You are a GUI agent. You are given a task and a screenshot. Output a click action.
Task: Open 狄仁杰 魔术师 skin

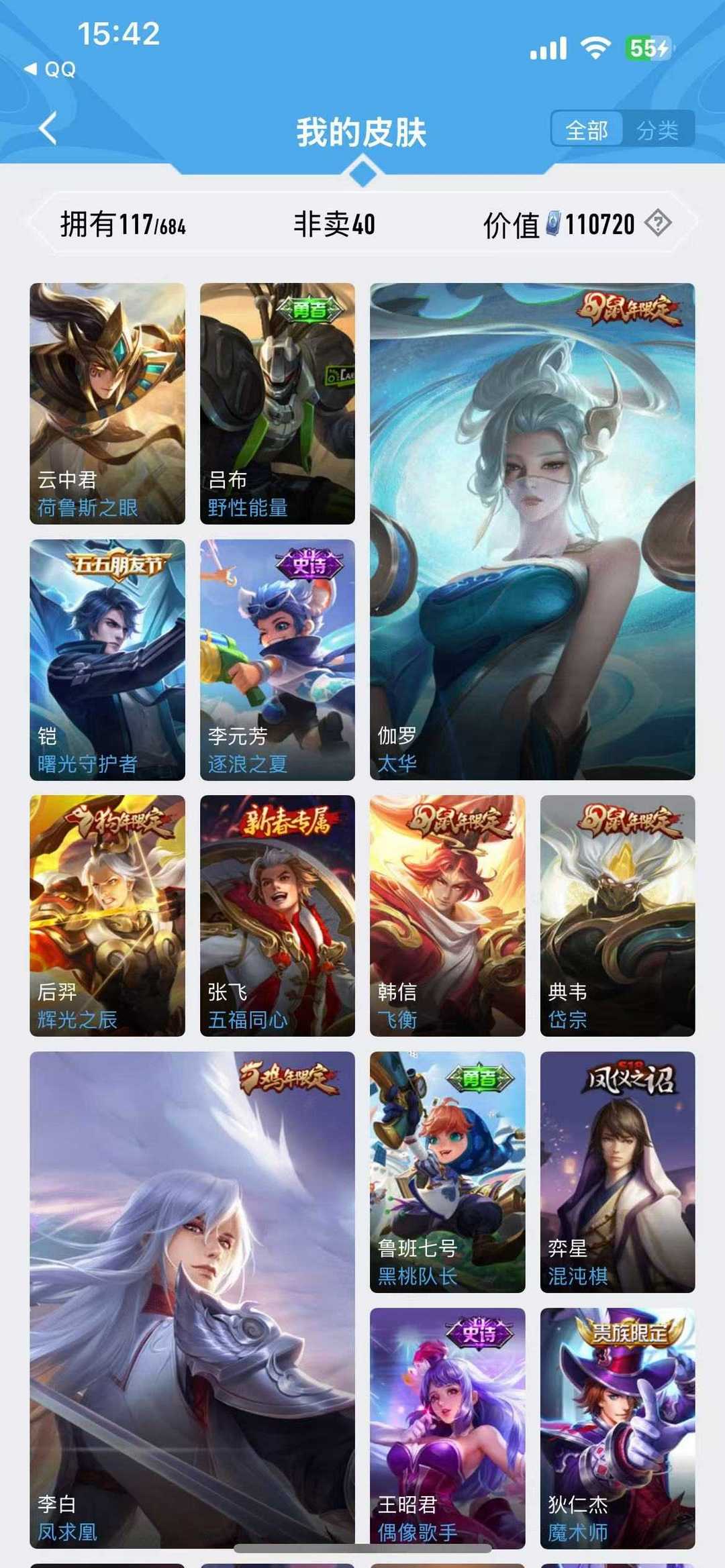coord(618,1428)
